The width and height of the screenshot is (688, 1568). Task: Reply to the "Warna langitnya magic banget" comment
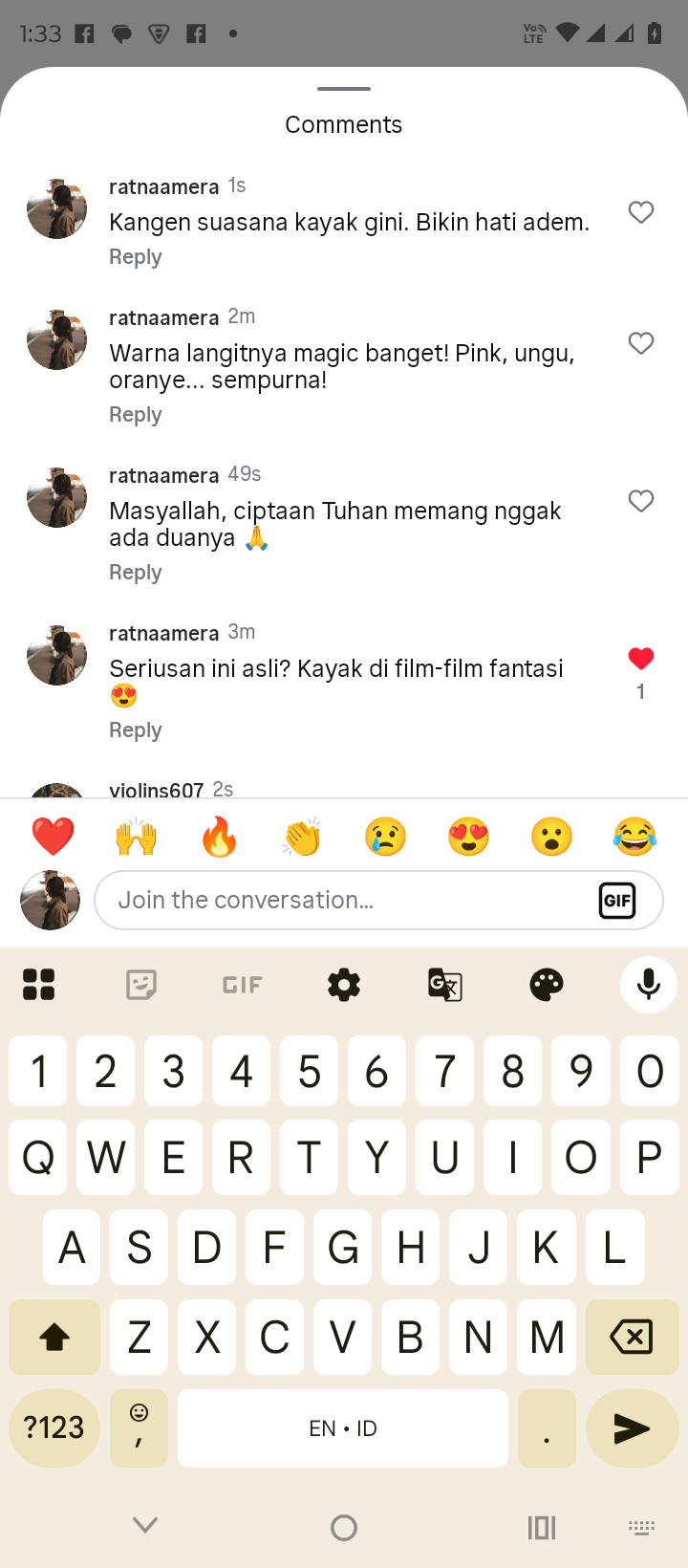pyautogui.click(x=135, y=415)
